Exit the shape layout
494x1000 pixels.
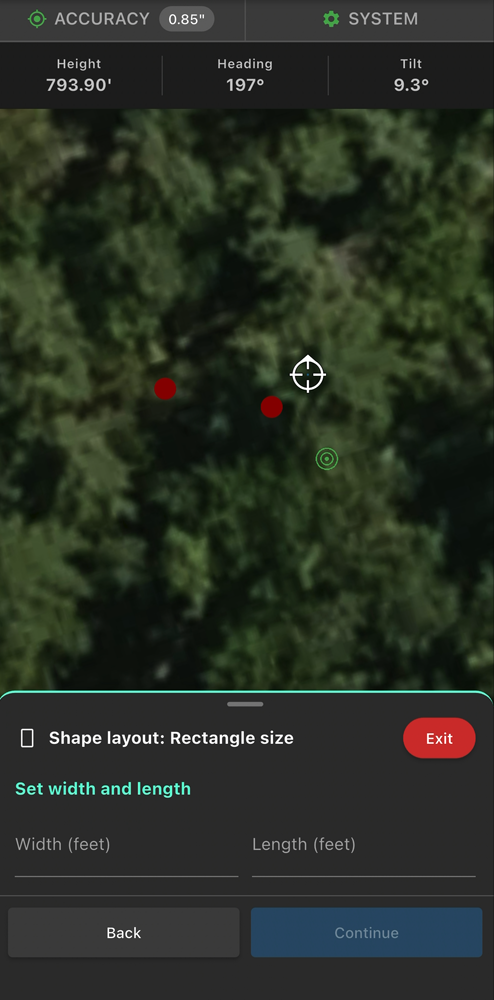[439, 738]
